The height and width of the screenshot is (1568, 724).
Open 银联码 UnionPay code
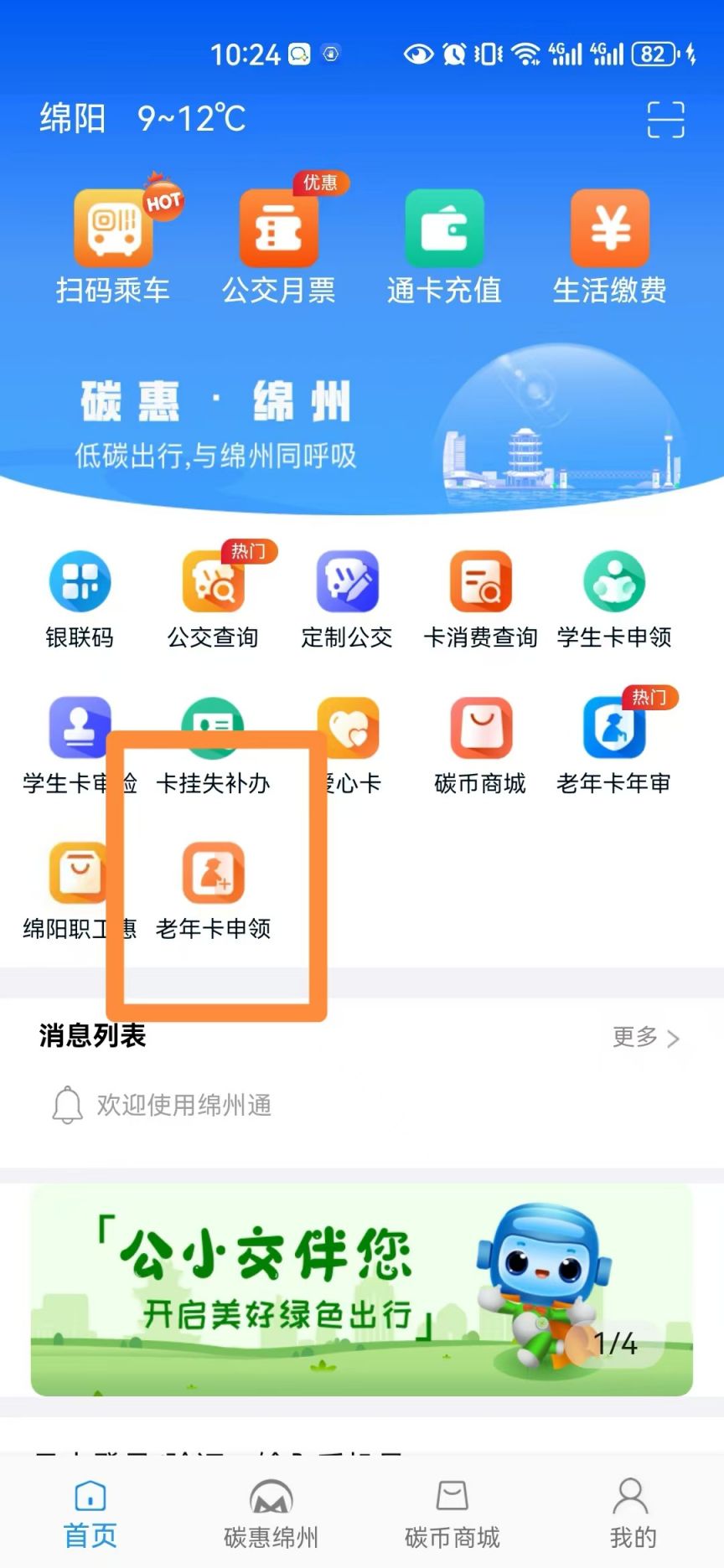[80, 599]
